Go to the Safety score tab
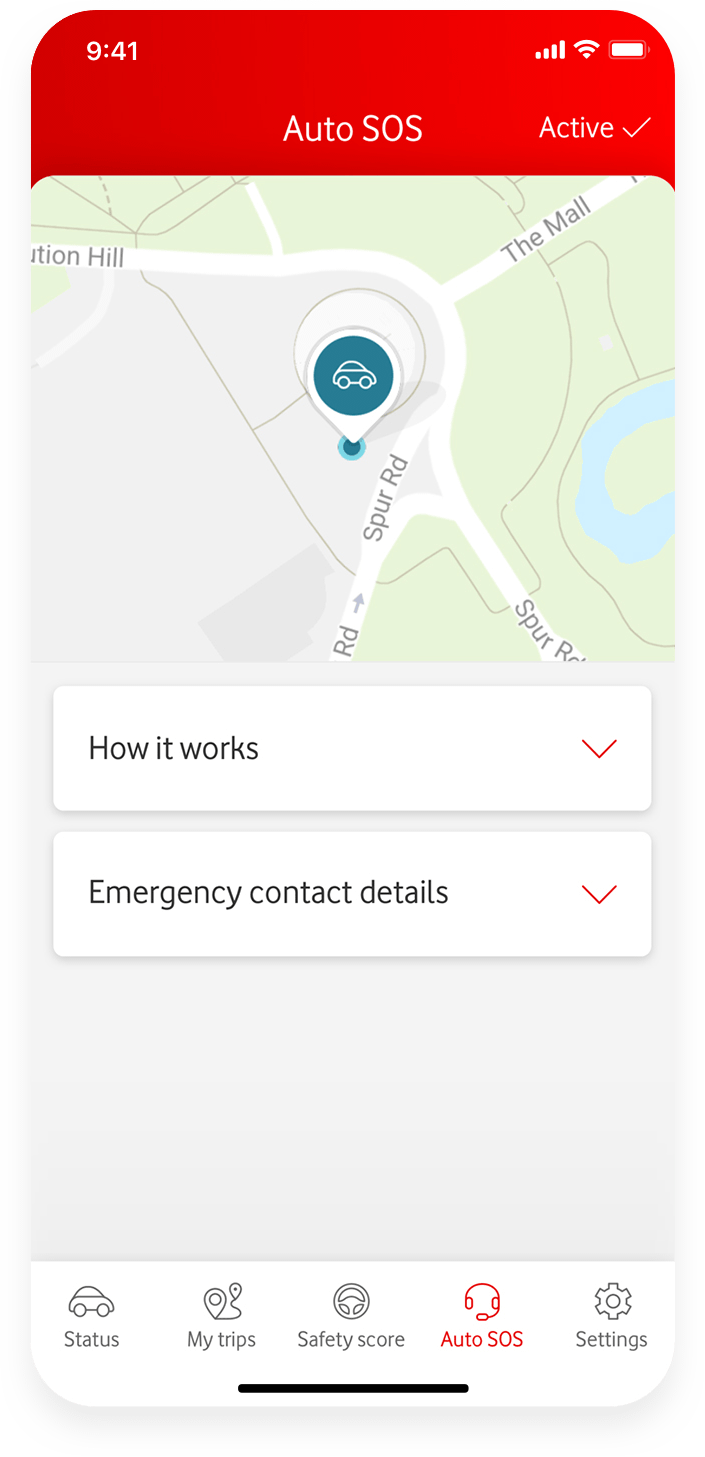Image resolution: width=705 pixels, height=1457 pixels. click(351, 1317)
